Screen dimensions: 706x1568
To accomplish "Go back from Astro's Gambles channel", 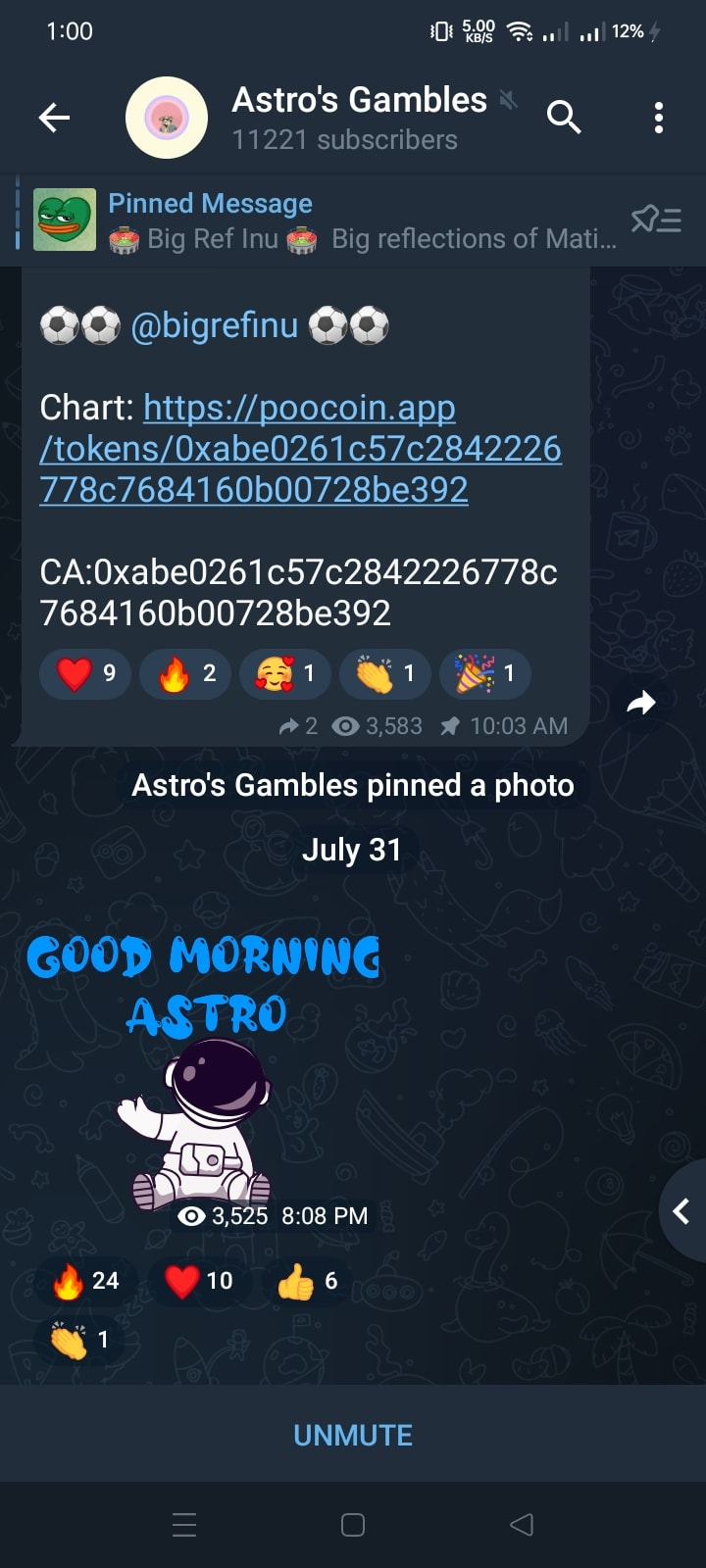I will tap(54, 119).
